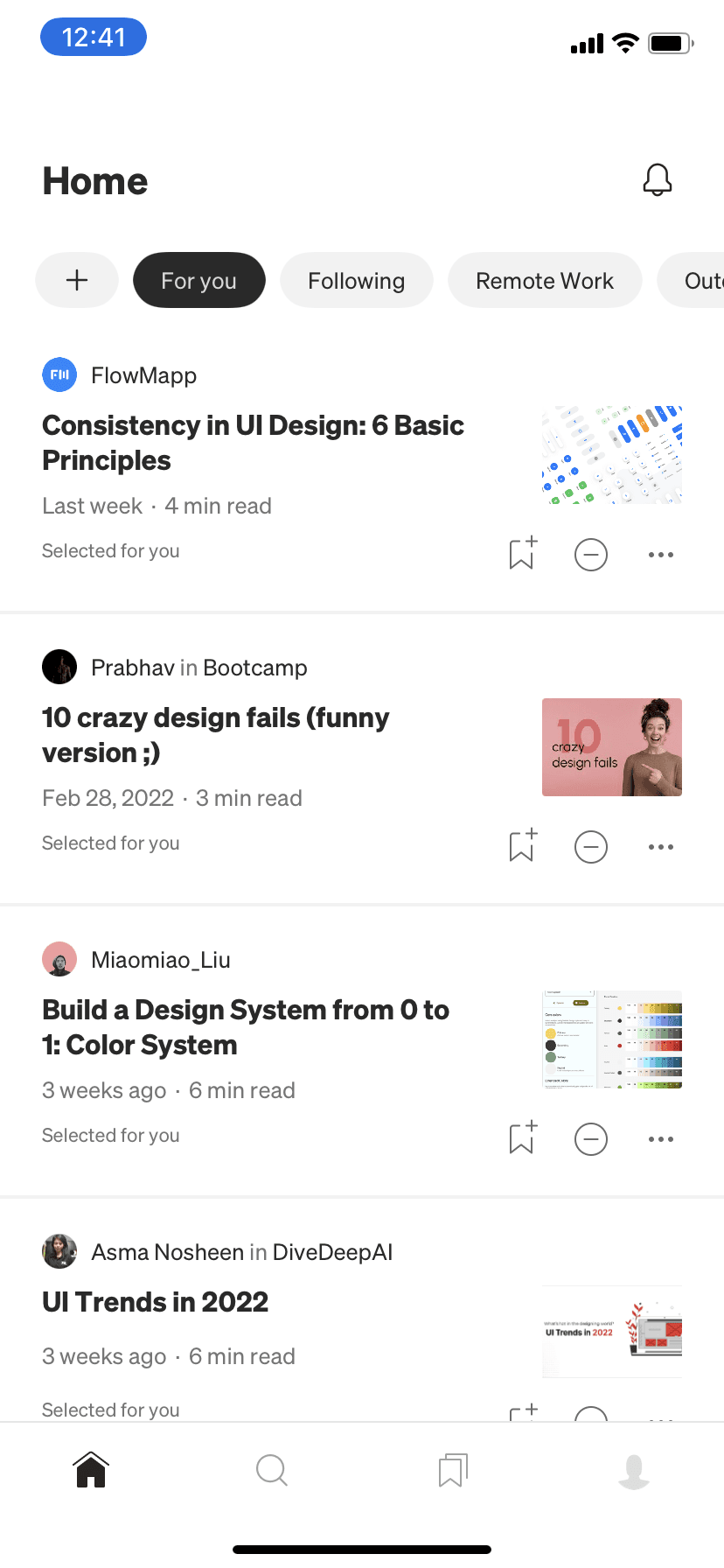Open the UI Trends in 2022 article
The image size is (724, 1568).
[156, 1302]
